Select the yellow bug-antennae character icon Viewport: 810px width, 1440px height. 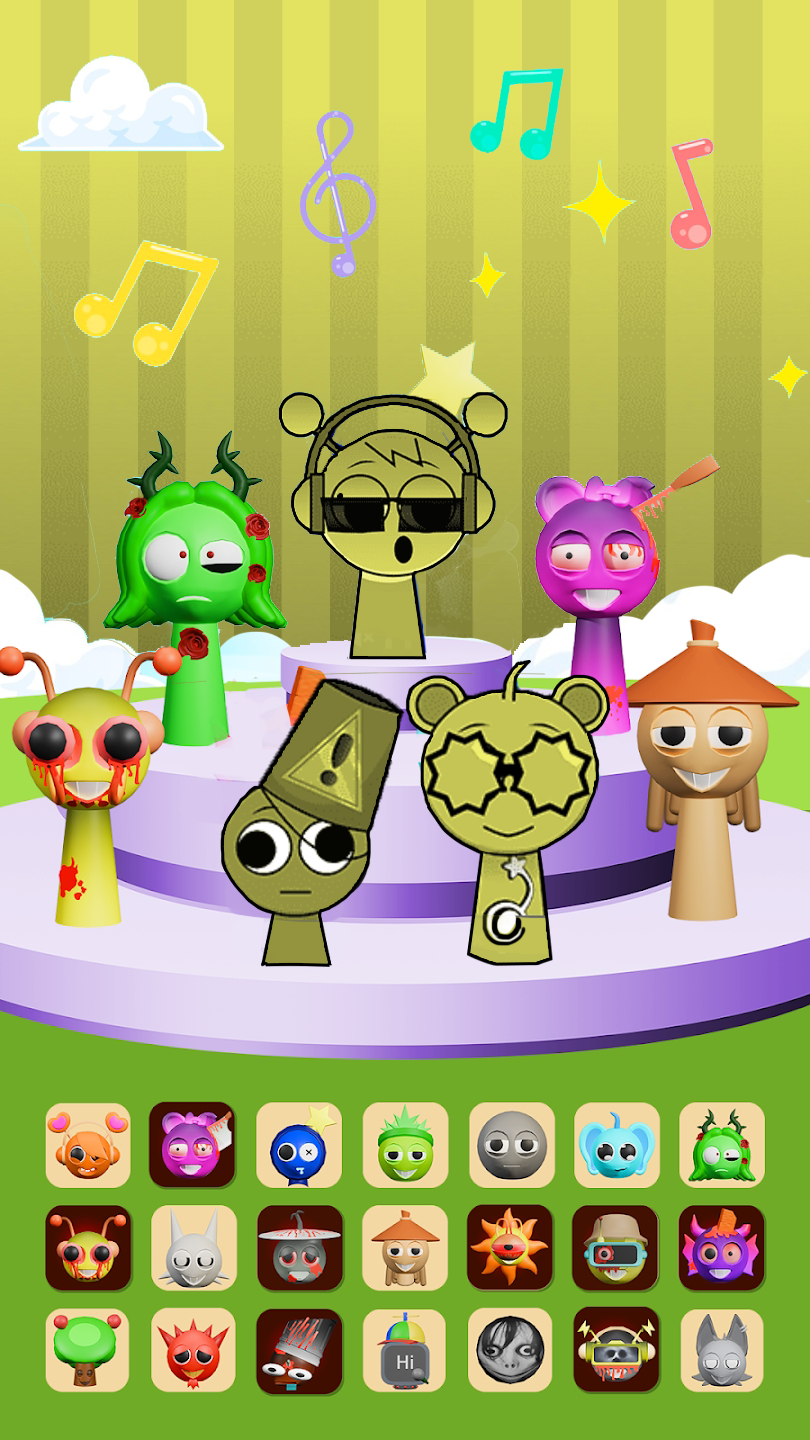[x=88, y=1248]
